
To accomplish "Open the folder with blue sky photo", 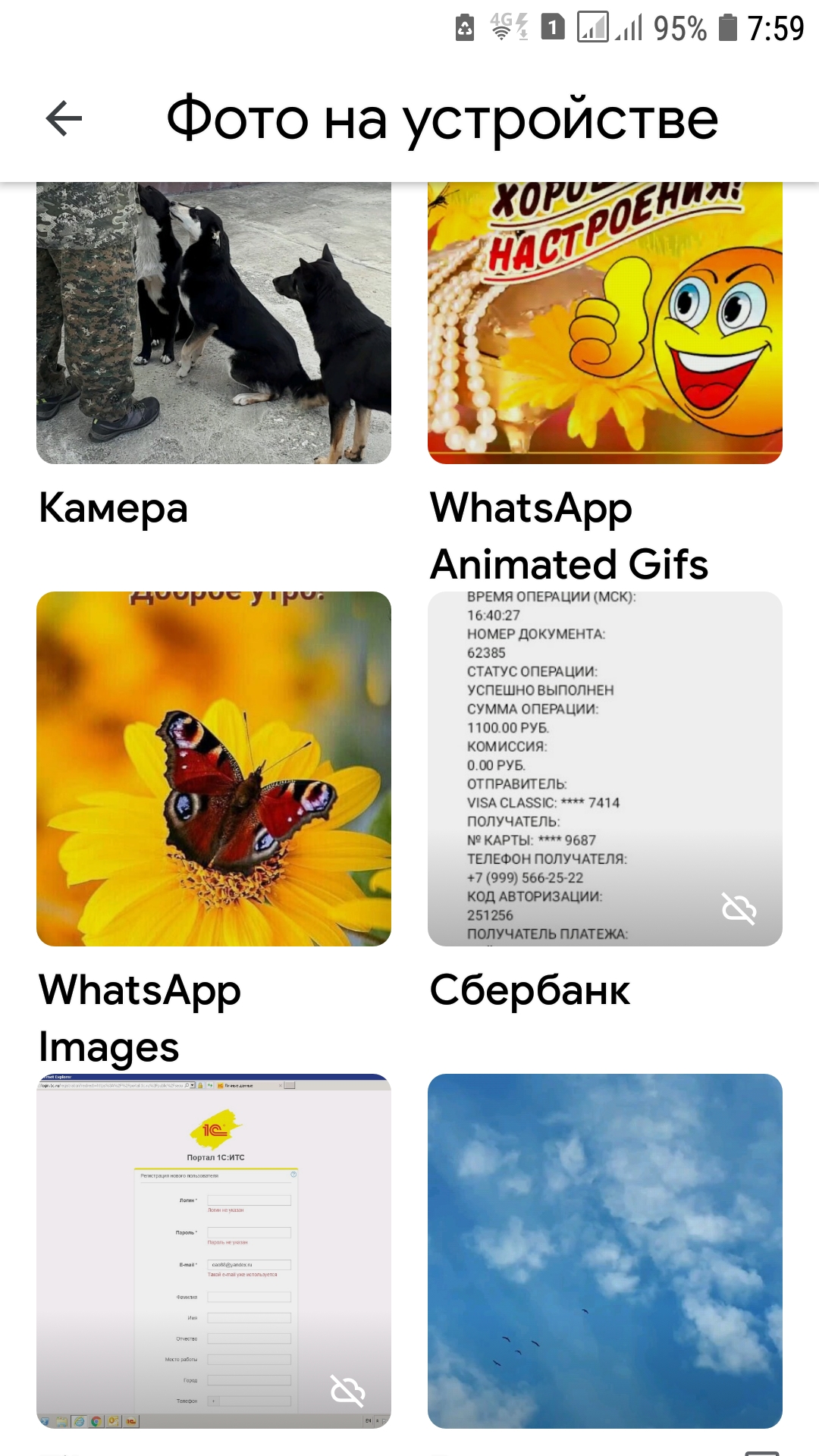I will click(604, 1250).
